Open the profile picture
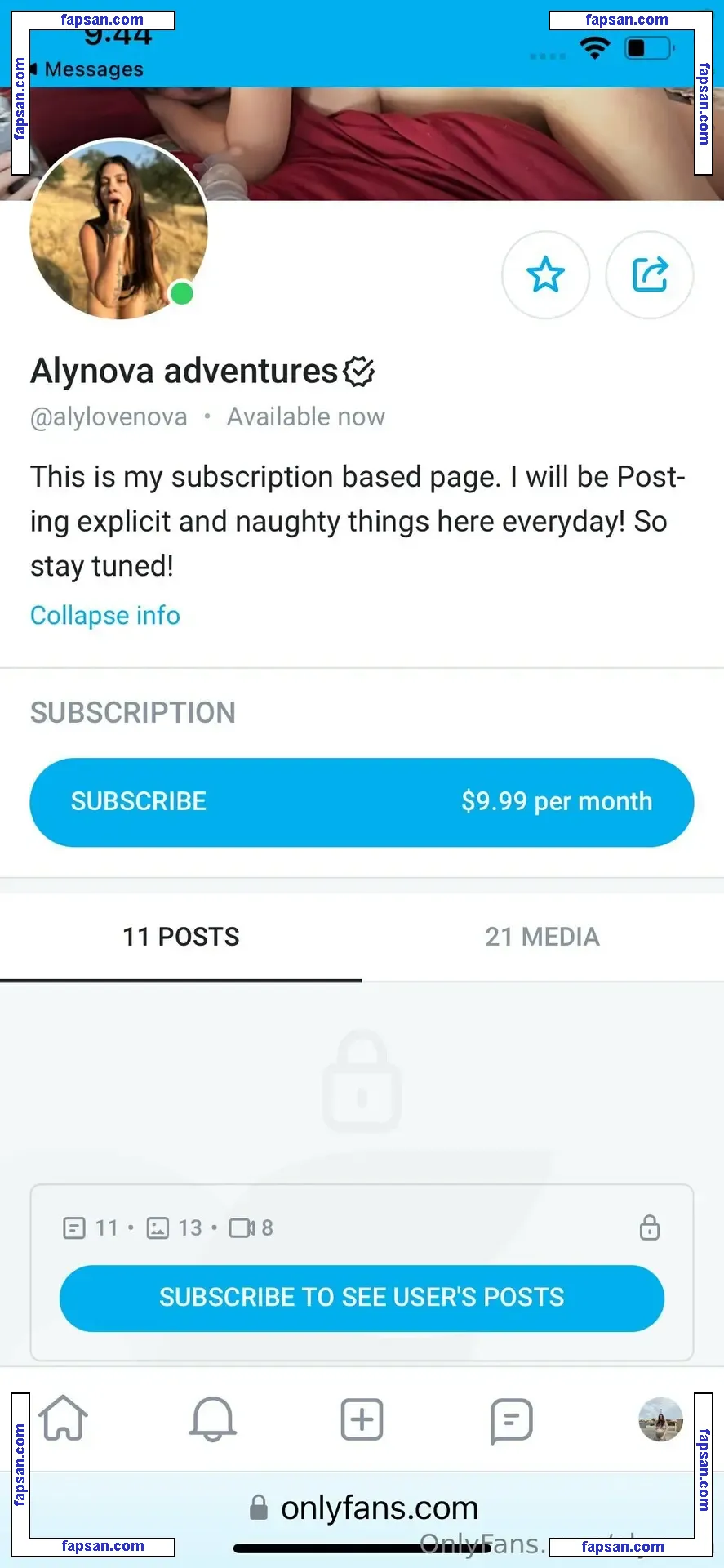 coord(119,230)
